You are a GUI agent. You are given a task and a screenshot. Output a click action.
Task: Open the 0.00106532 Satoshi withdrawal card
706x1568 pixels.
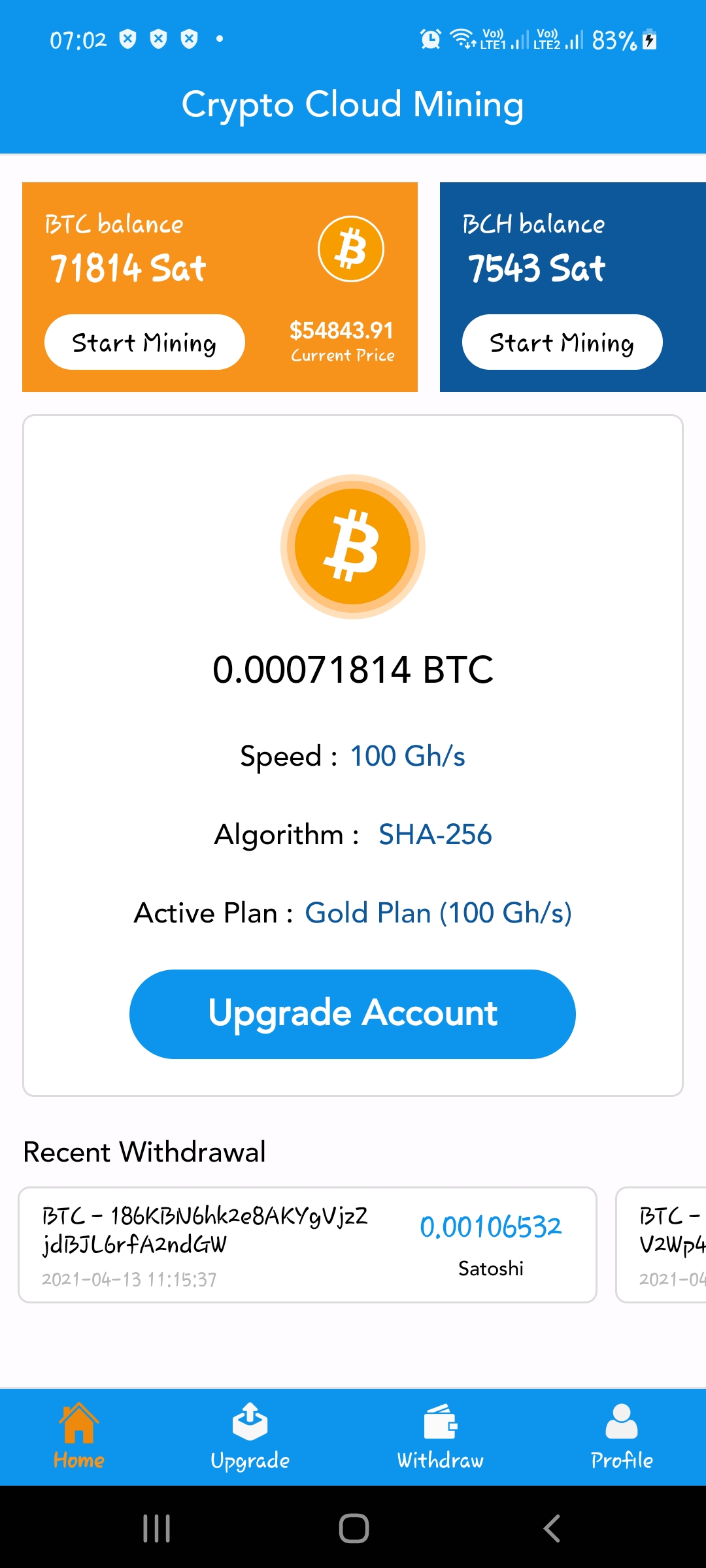pos(307,1245)
